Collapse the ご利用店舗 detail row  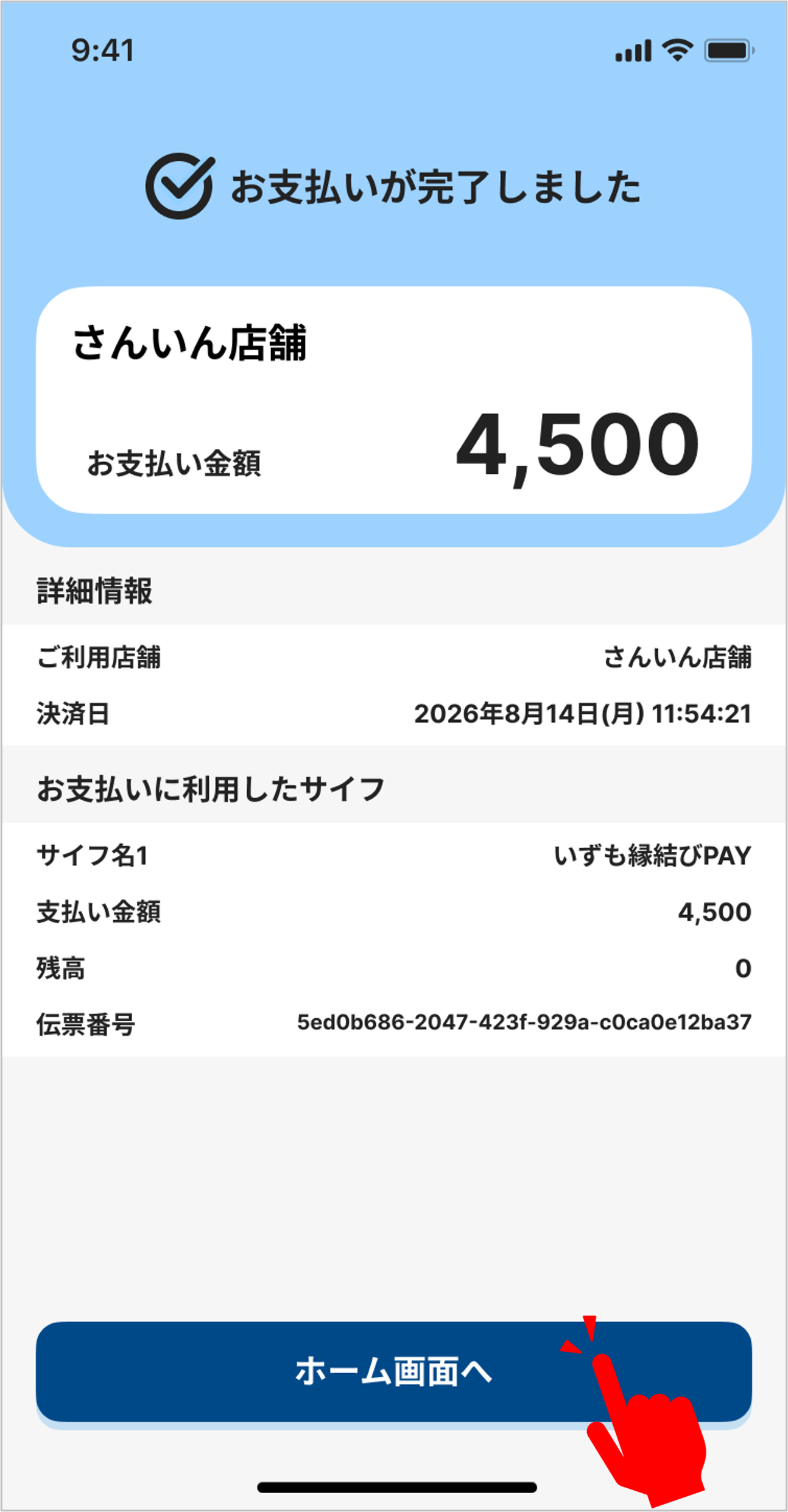click(394, 659)
